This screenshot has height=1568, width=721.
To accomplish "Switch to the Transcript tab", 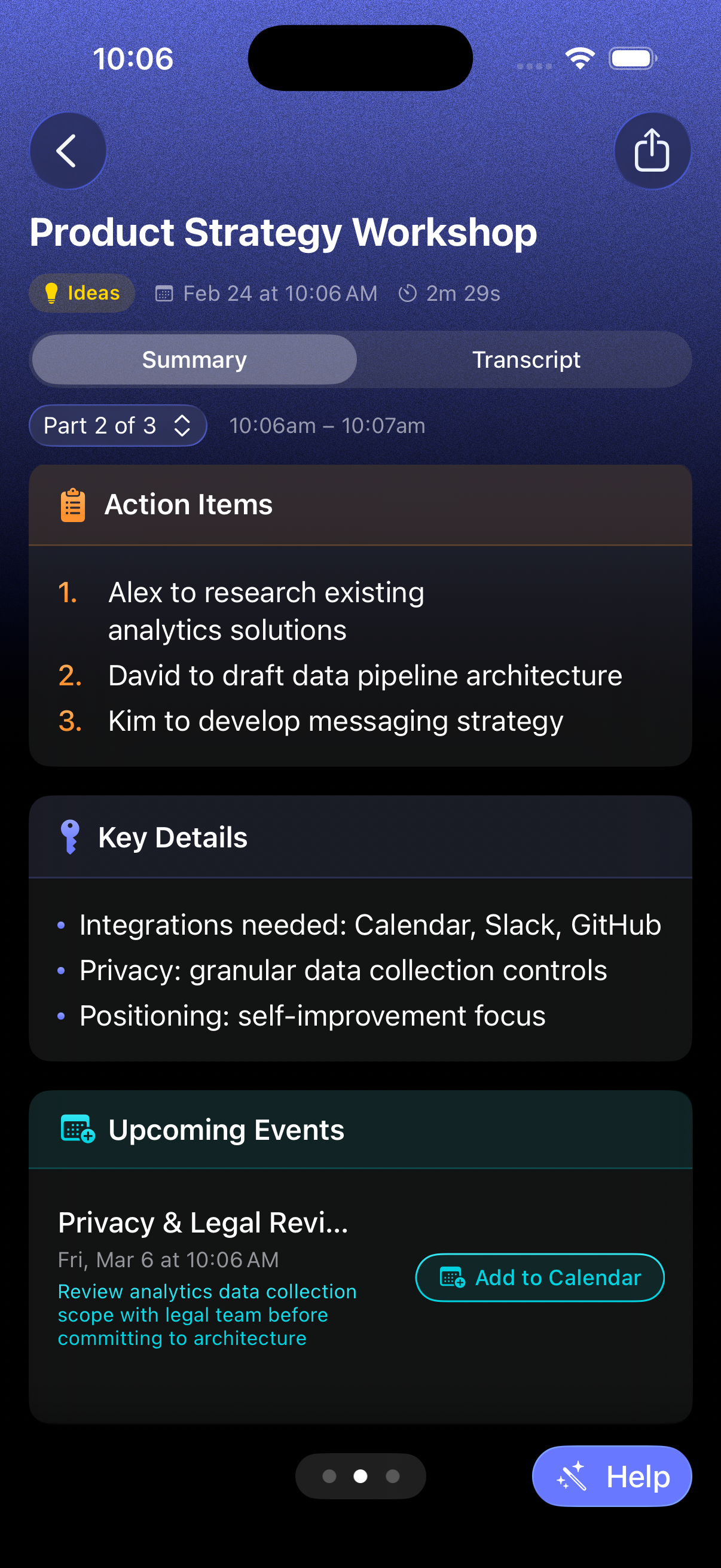I will click(526, 360).
